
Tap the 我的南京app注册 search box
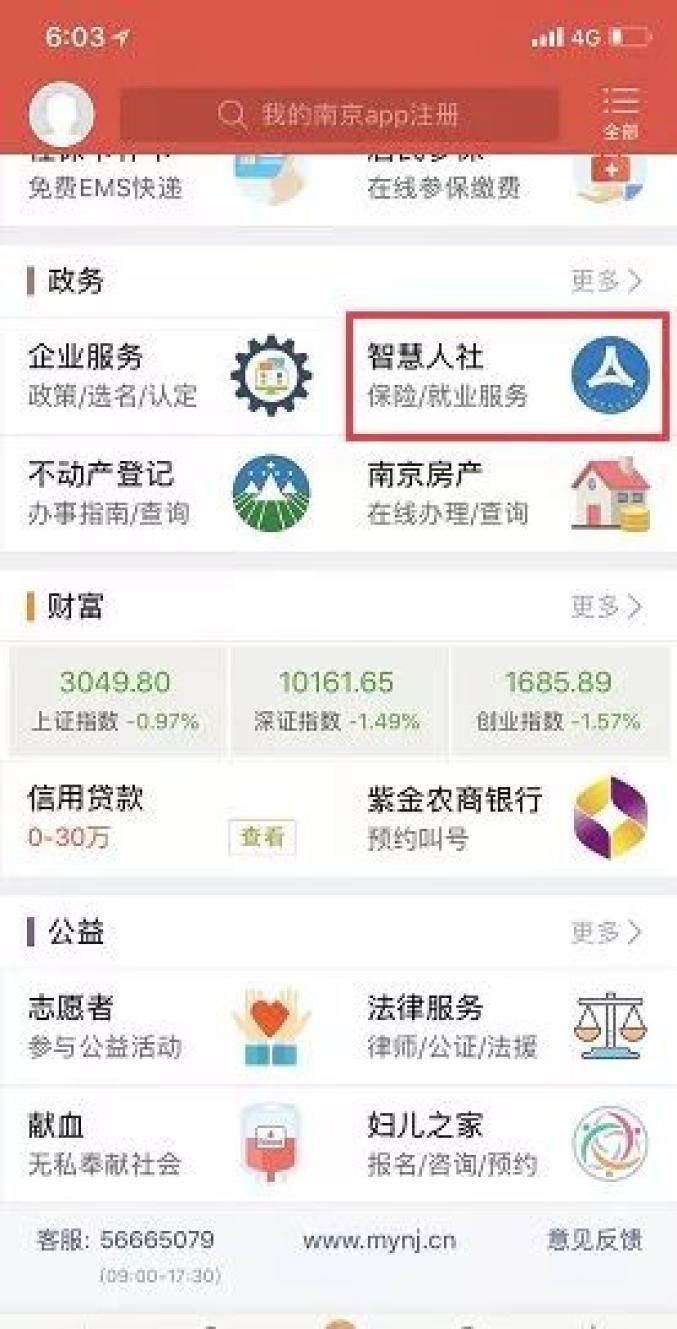click(339, 115)
